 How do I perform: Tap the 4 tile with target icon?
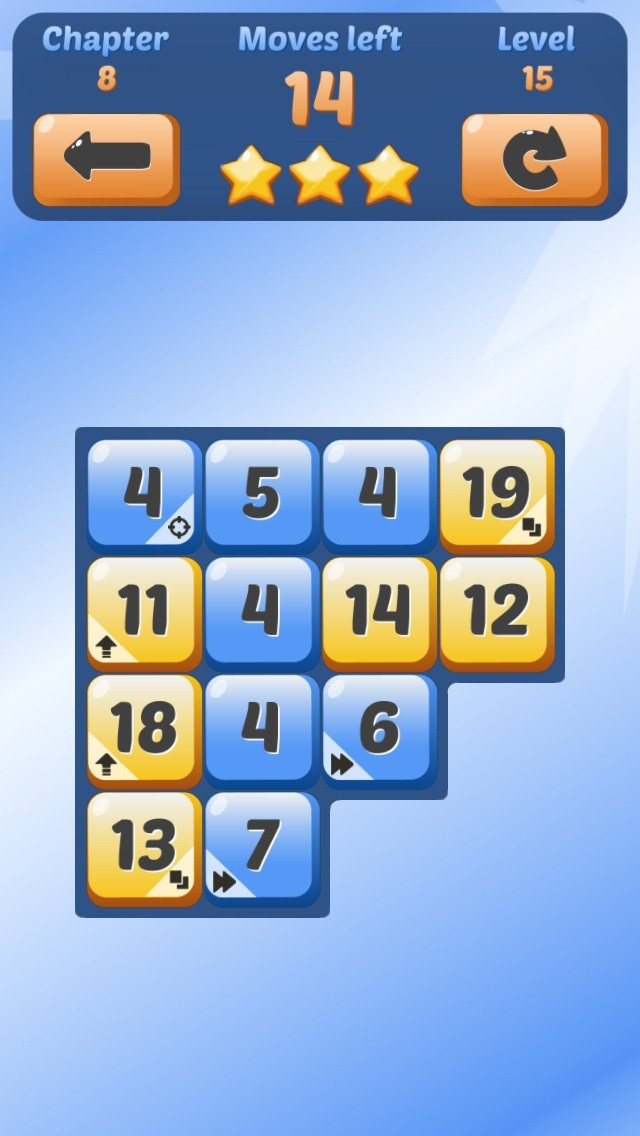tap(144, 496)
